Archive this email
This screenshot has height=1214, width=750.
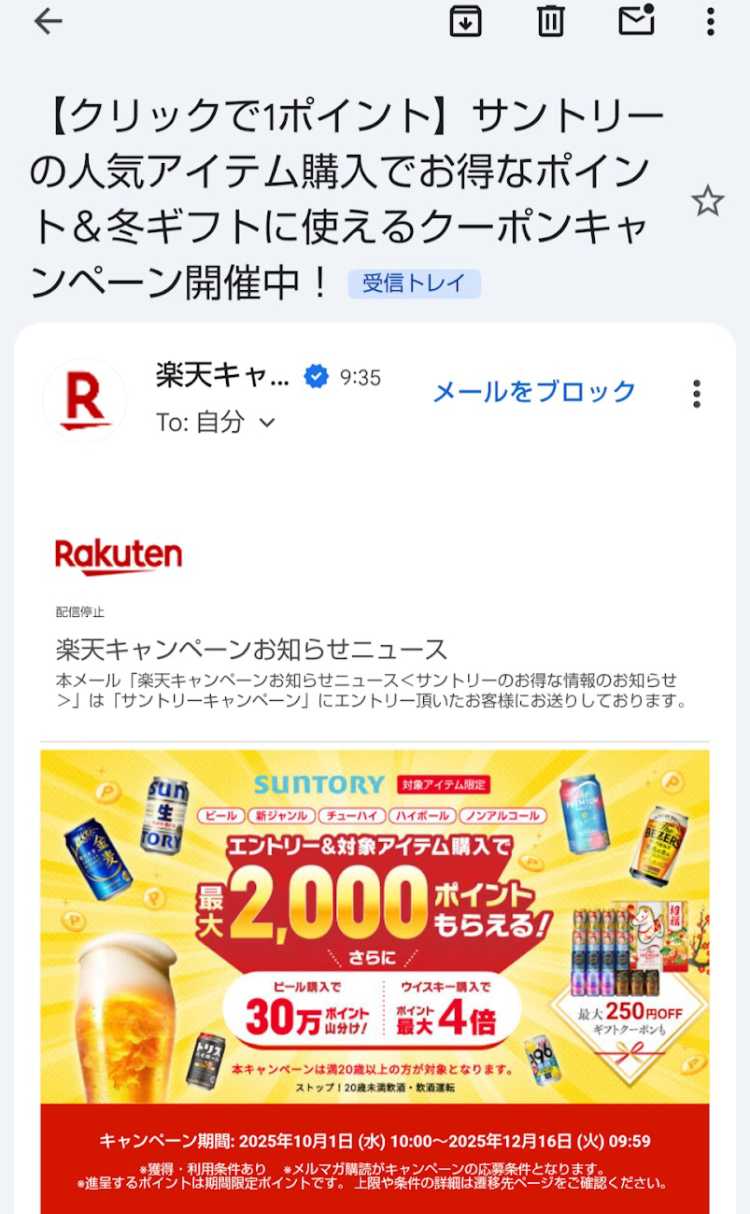click(x=465, y=21)
